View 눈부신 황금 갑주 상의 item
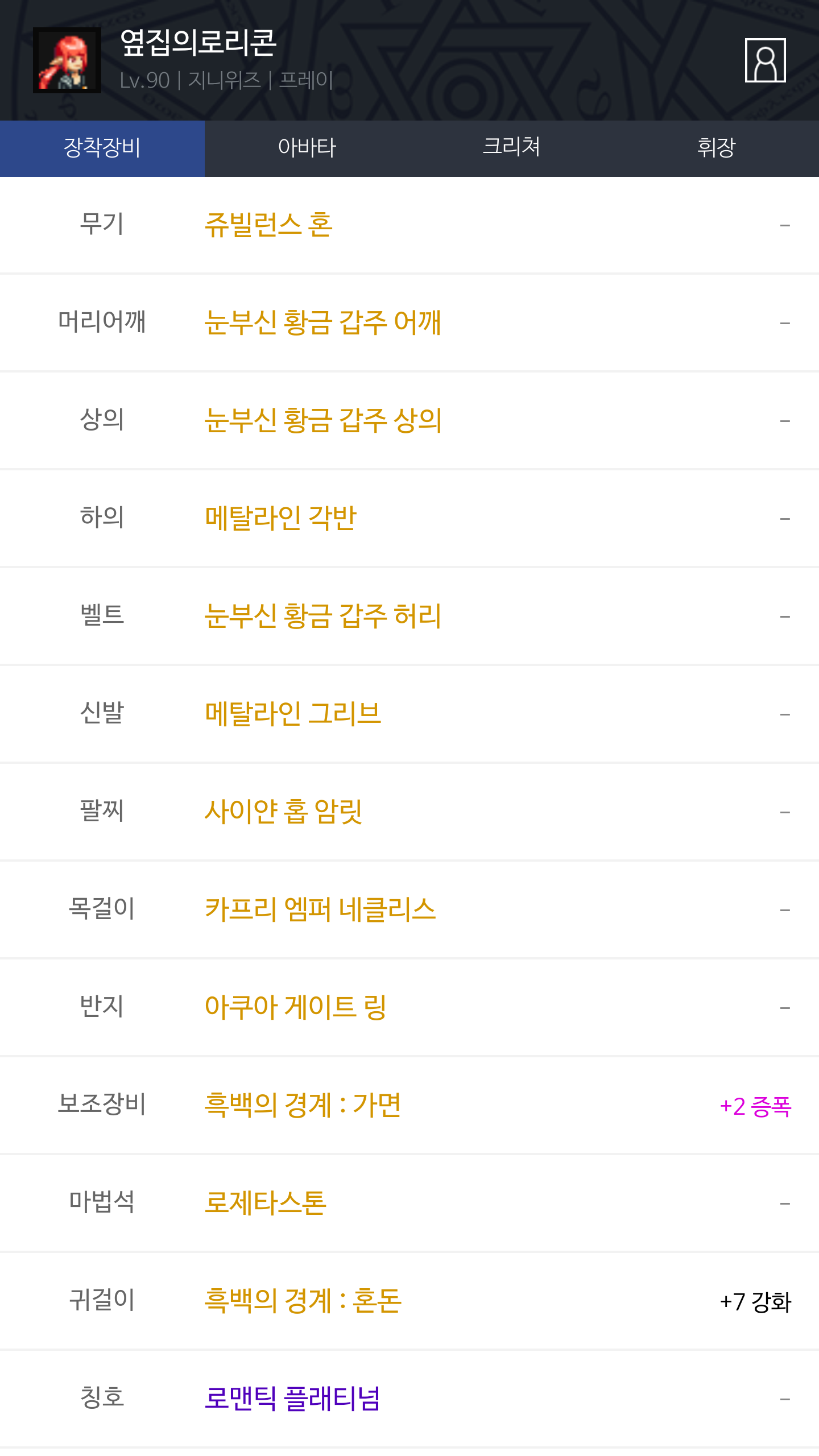Viewport: 819px width, 1456px height. pyautogui.click(x=322, y=421)
